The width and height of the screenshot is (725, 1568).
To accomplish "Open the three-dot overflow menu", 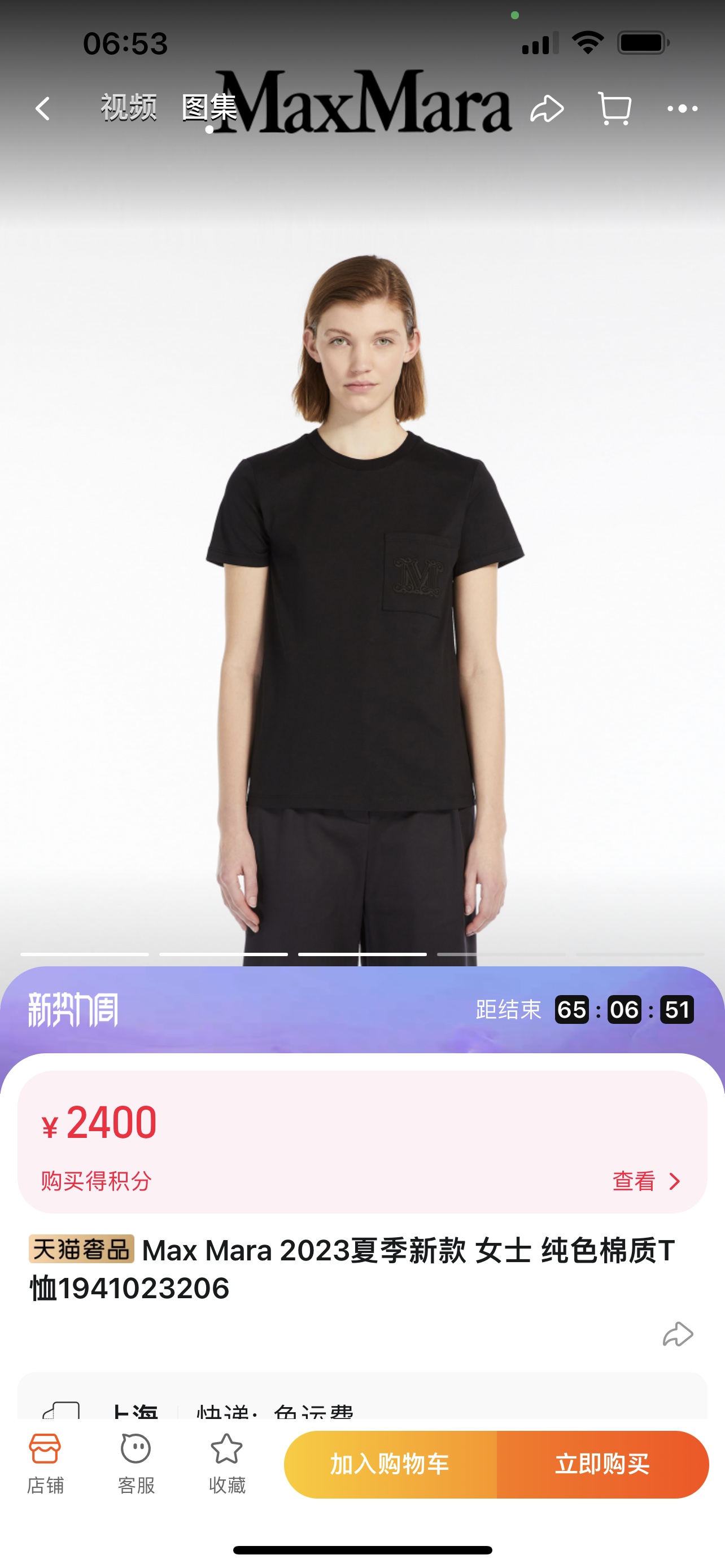I will click(x=682, y=109).
